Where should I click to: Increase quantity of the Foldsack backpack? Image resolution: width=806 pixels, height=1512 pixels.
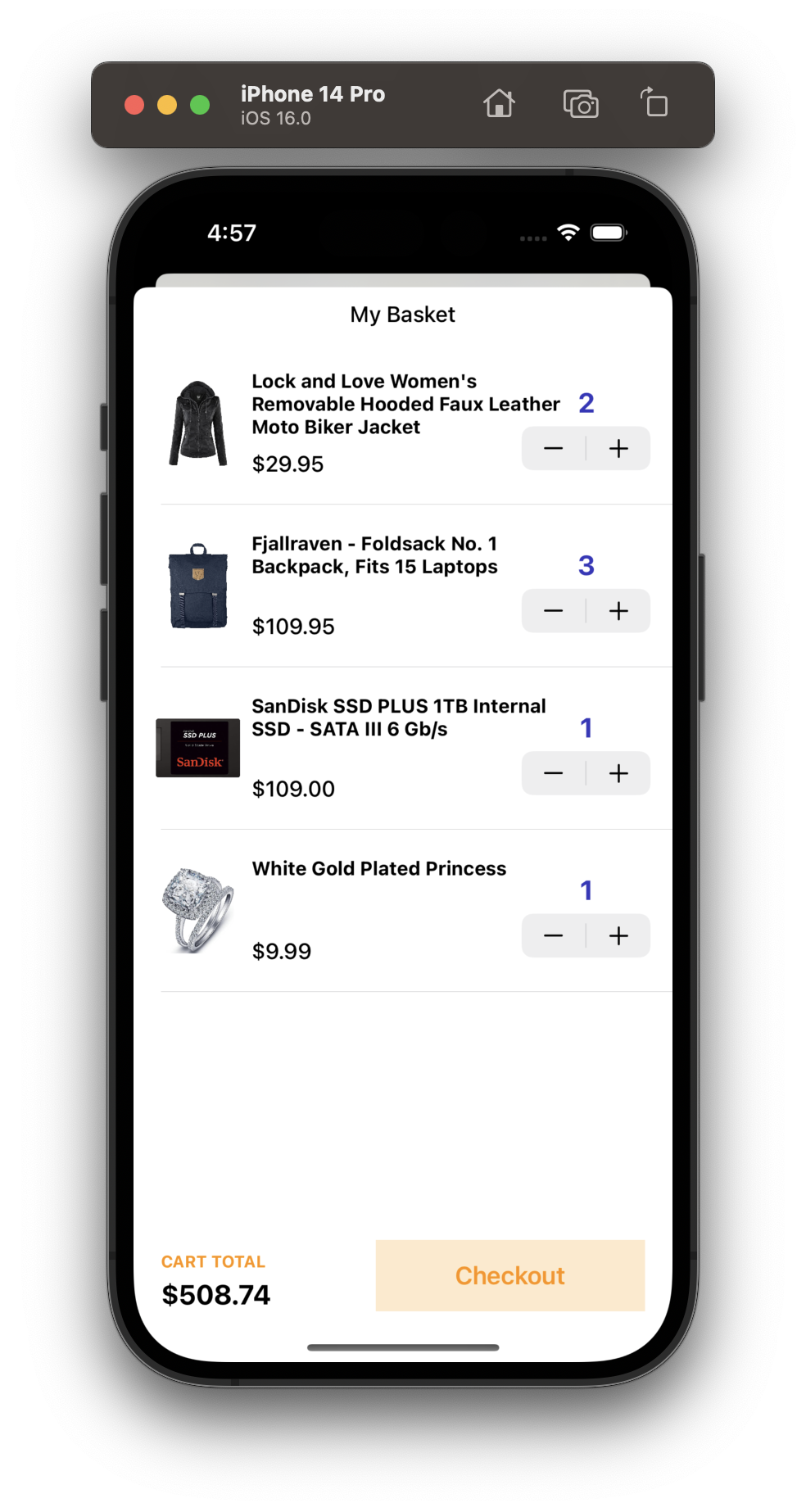618,610
